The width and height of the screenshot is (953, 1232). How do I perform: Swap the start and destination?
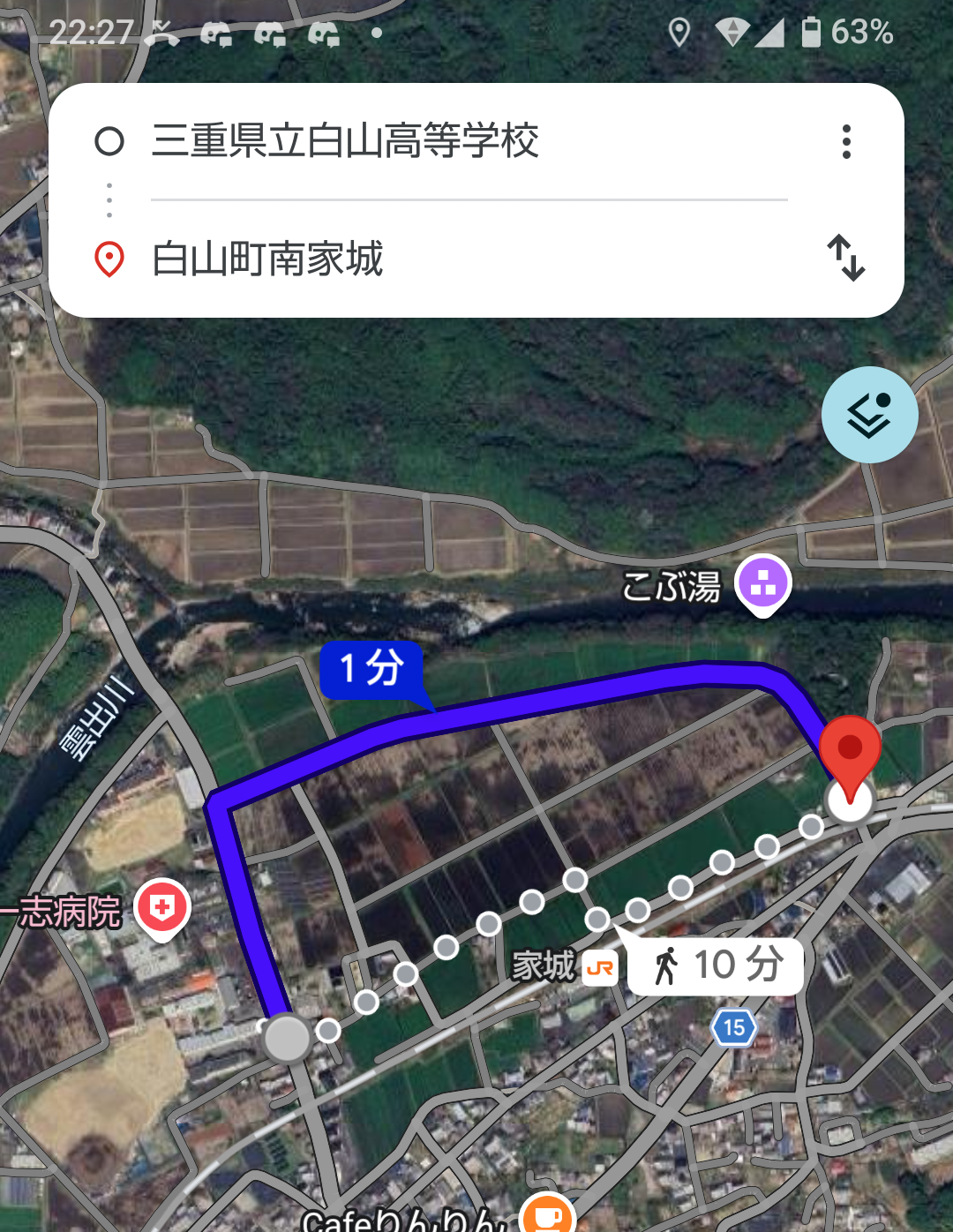click(x=846, y=258)
